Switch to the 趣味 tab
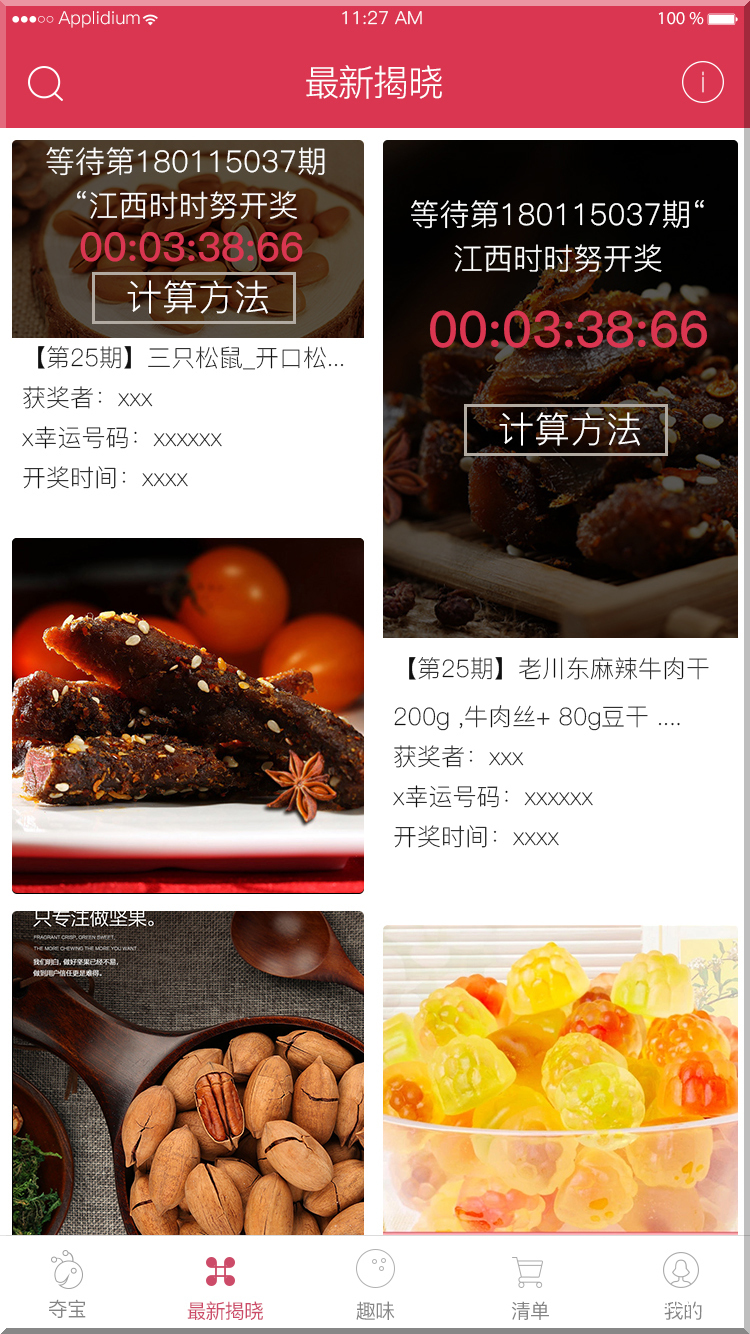The height and width of the screenshot is (1334, 750). coord(375,1285)
